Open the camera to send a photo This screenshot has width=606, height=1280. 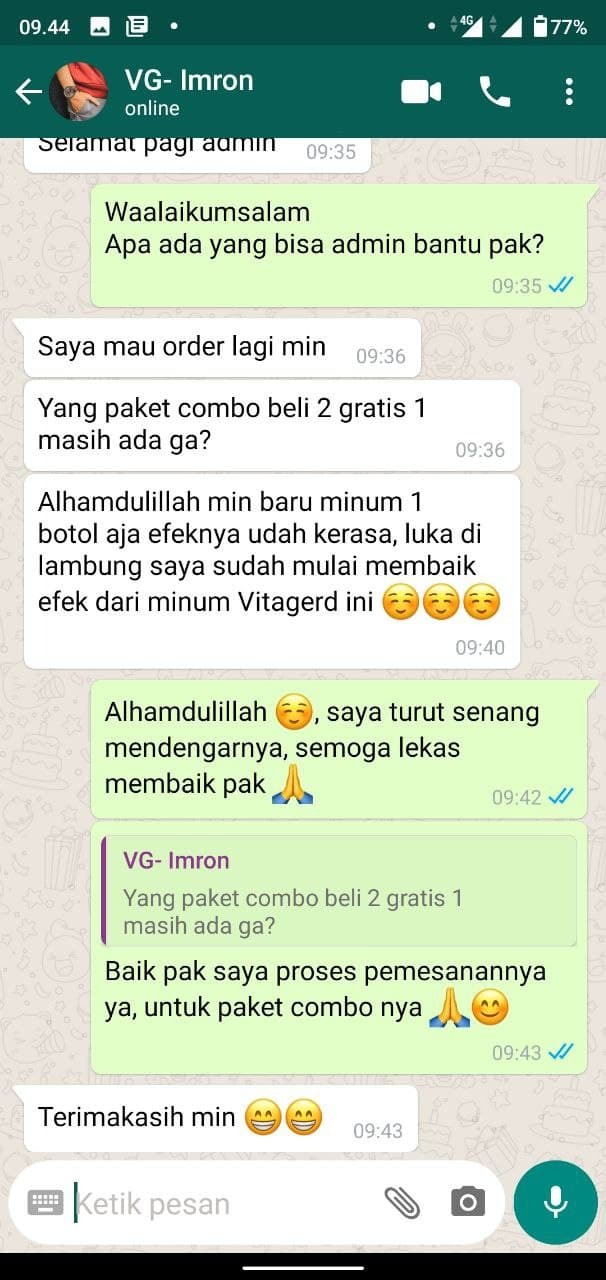click(x=467, y=1203)
